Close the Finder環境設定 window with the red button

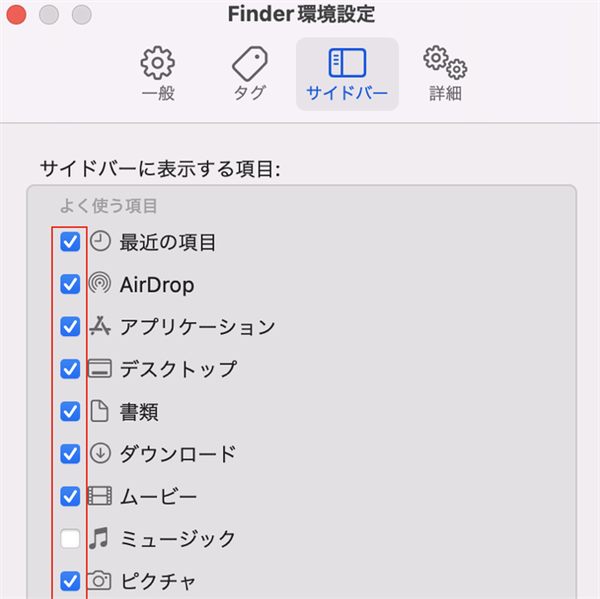[16, 15]
